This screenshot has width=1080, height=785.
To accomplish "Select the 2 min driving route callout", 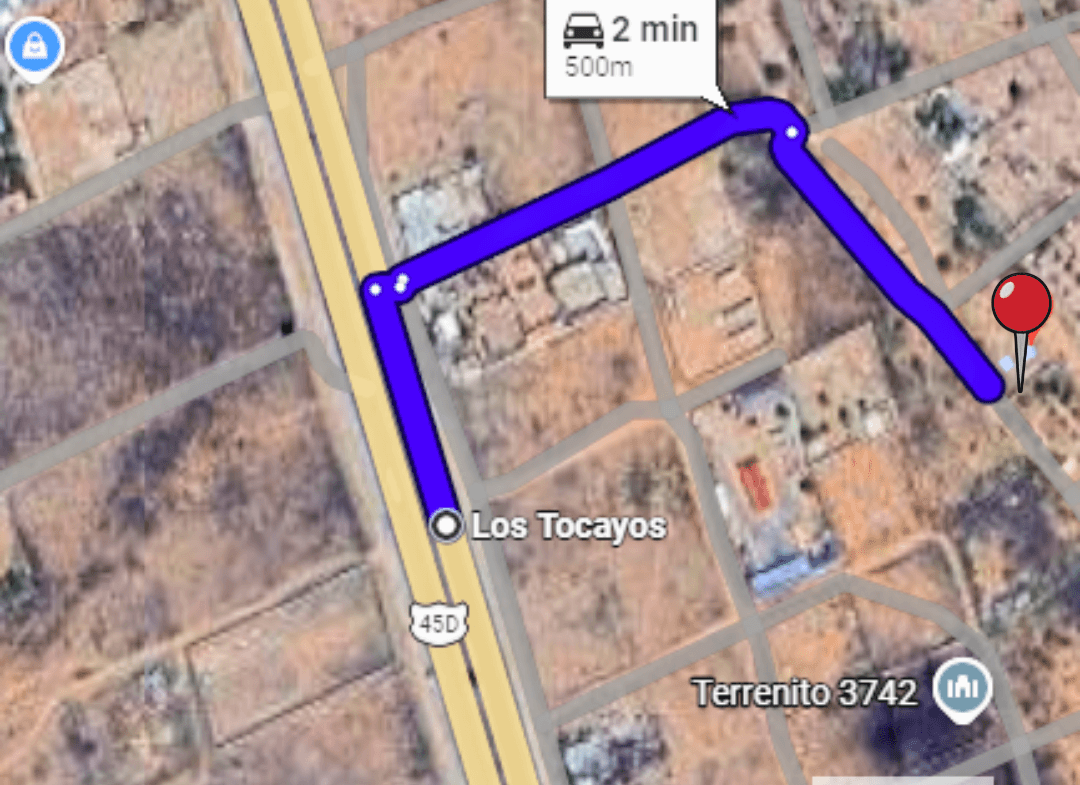I will [x=632, y=44].
